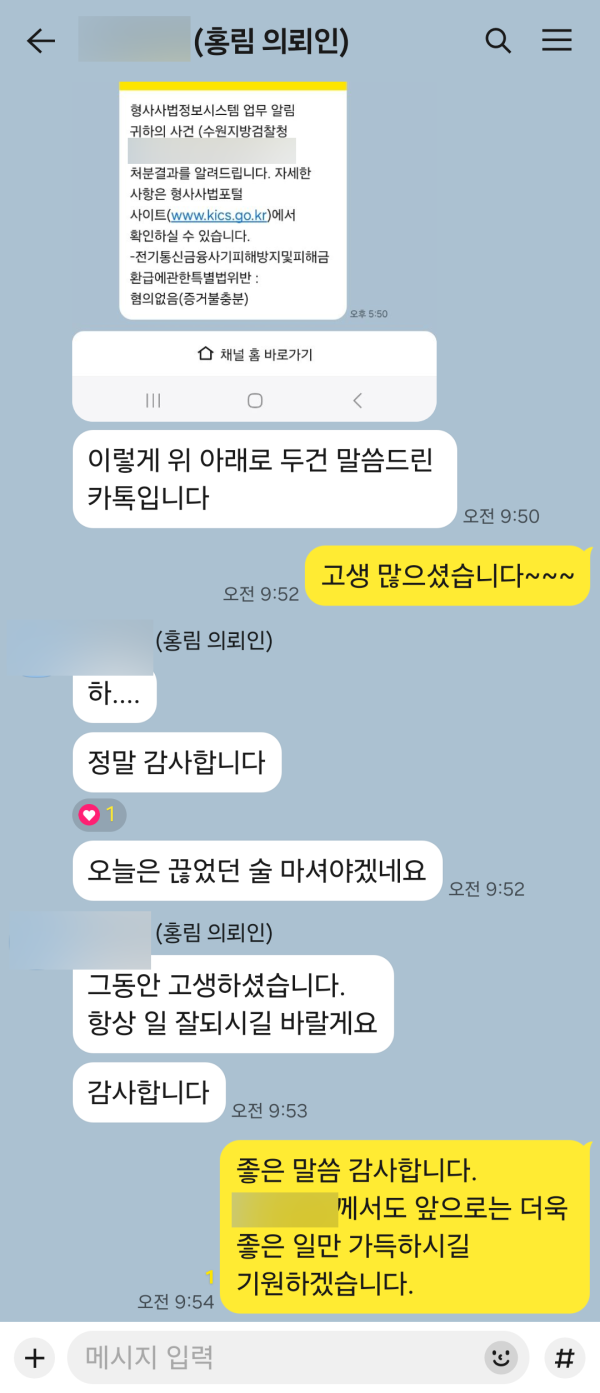Tap the hashtag search button
Viewport: 600px width, 1393px height.
coord(564,1358)
